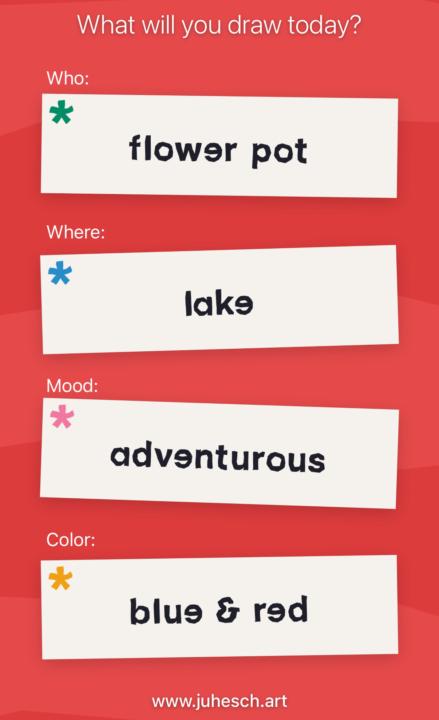Tap the 'flower pot' Who card
439x720 pixels.
(219, 146)
